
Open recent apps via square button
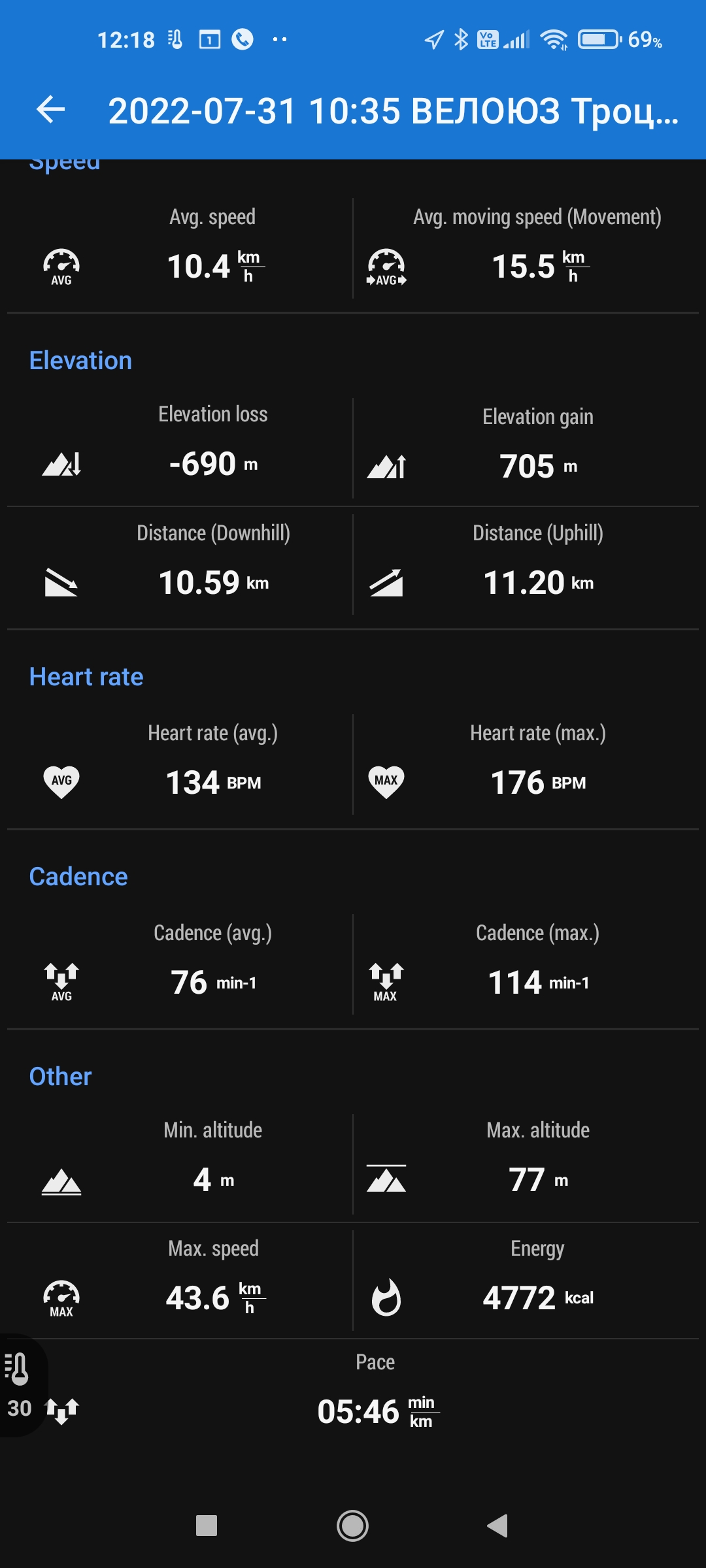(207, 1526)
